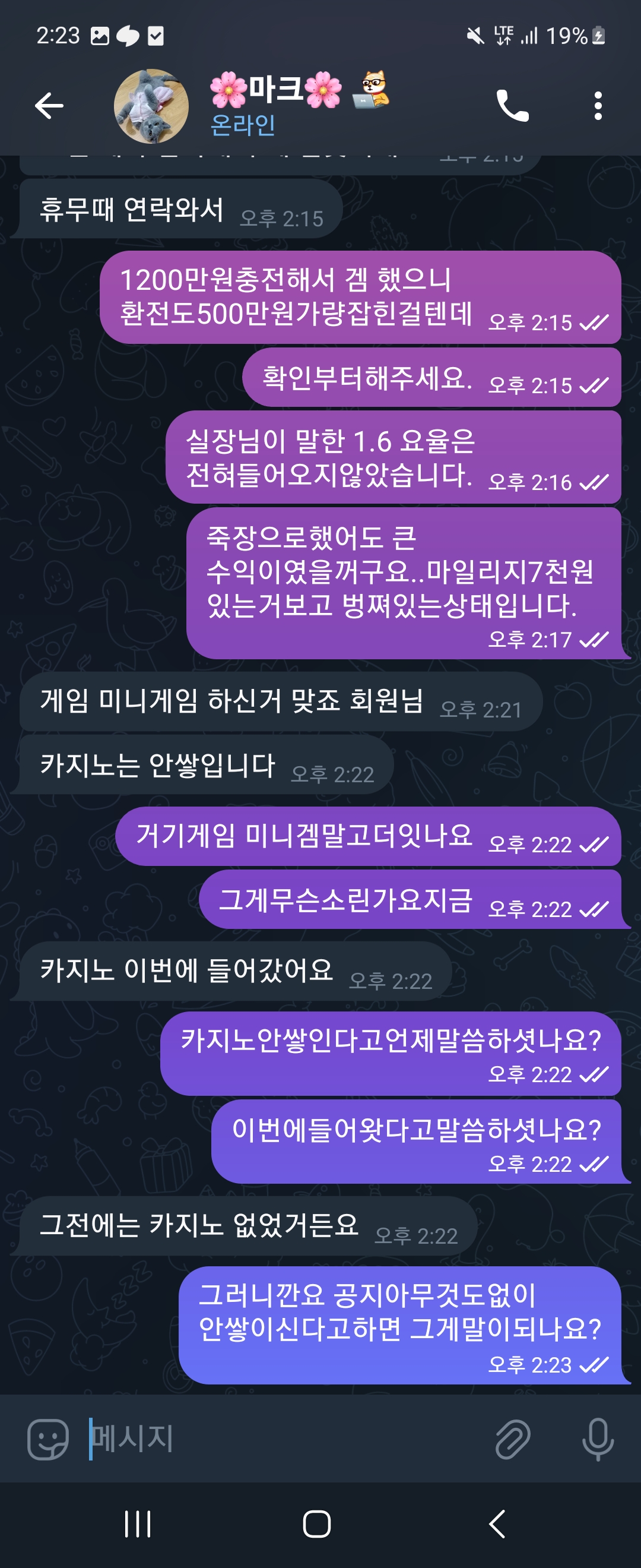Open the emoji and sticker picker
The width and height of the screenshot is (641, 1568).
pyautogui.click(x=47, y=1439)
